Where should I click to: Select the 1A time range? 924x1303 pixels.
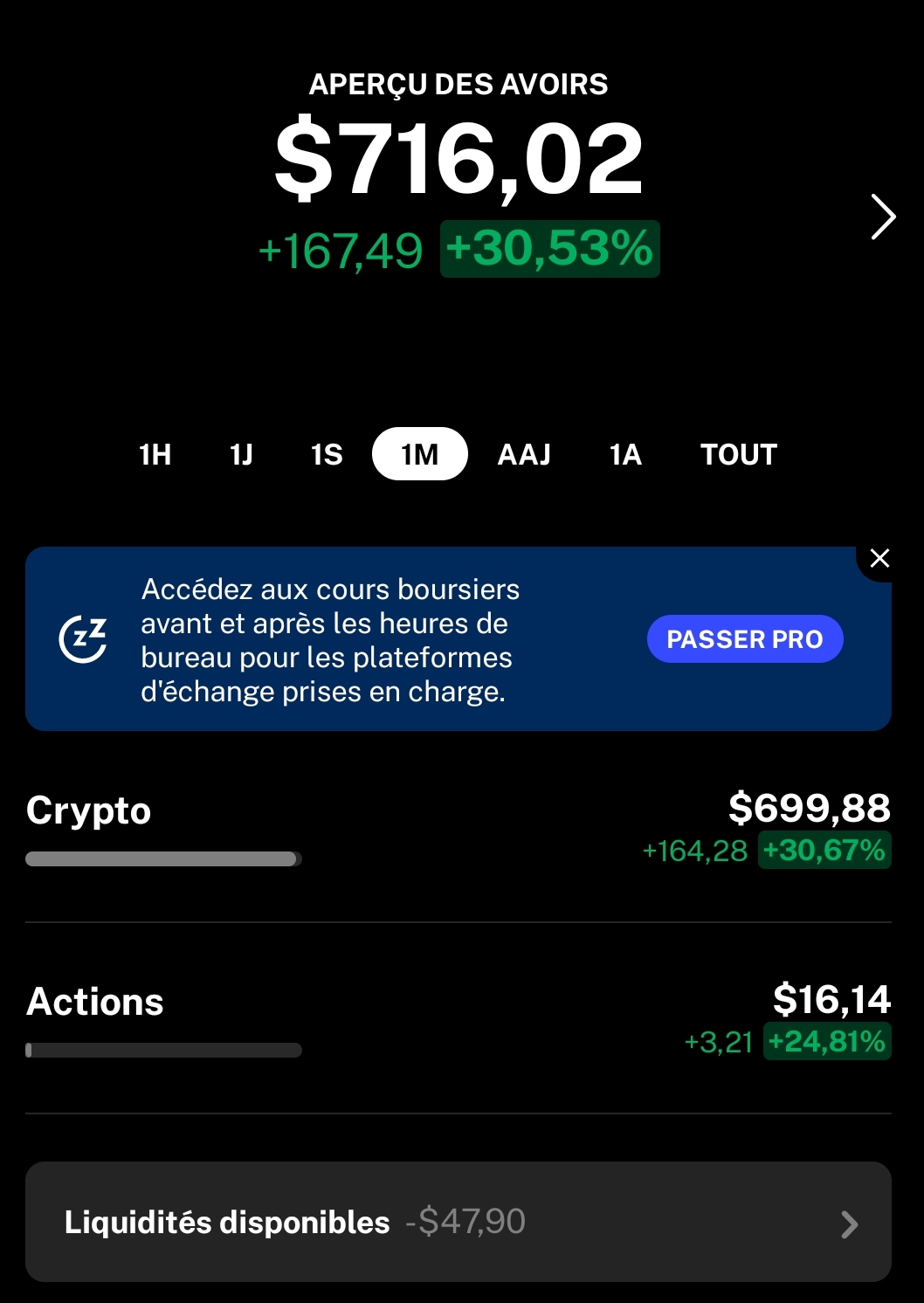[x=625, y=454]
